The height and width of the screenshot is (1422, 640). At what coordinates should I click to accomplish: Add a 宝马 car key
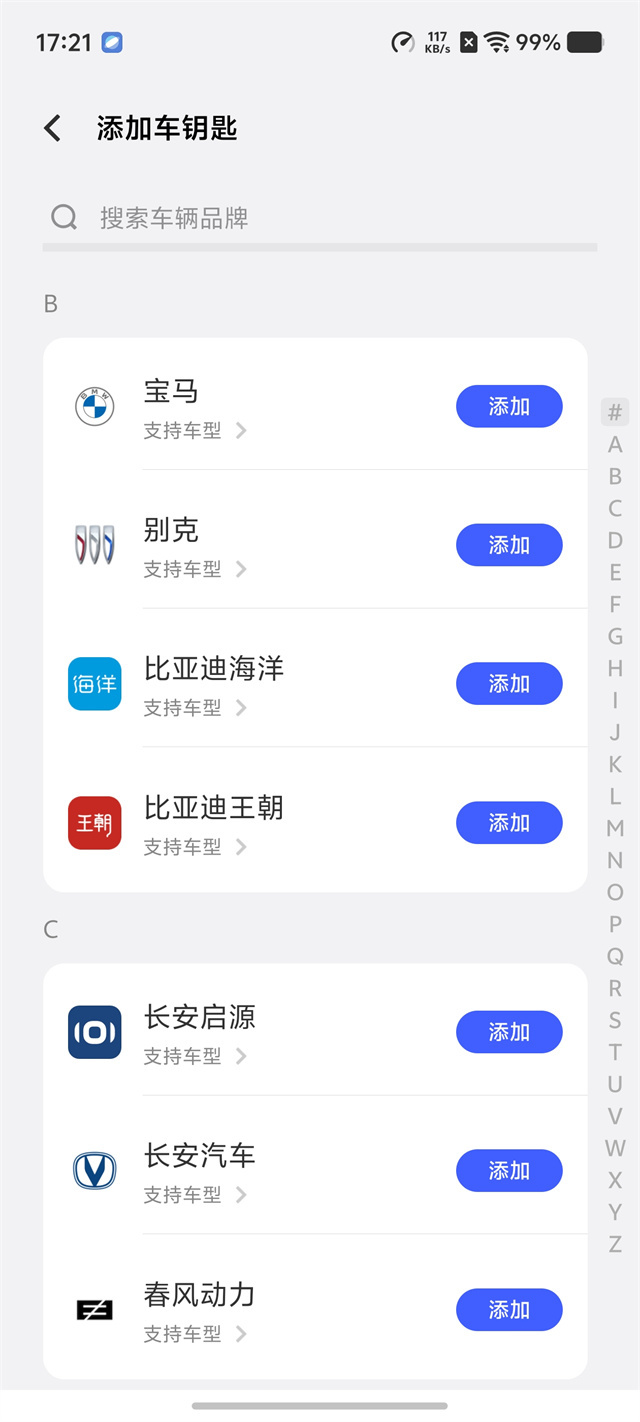pos(509,407)
